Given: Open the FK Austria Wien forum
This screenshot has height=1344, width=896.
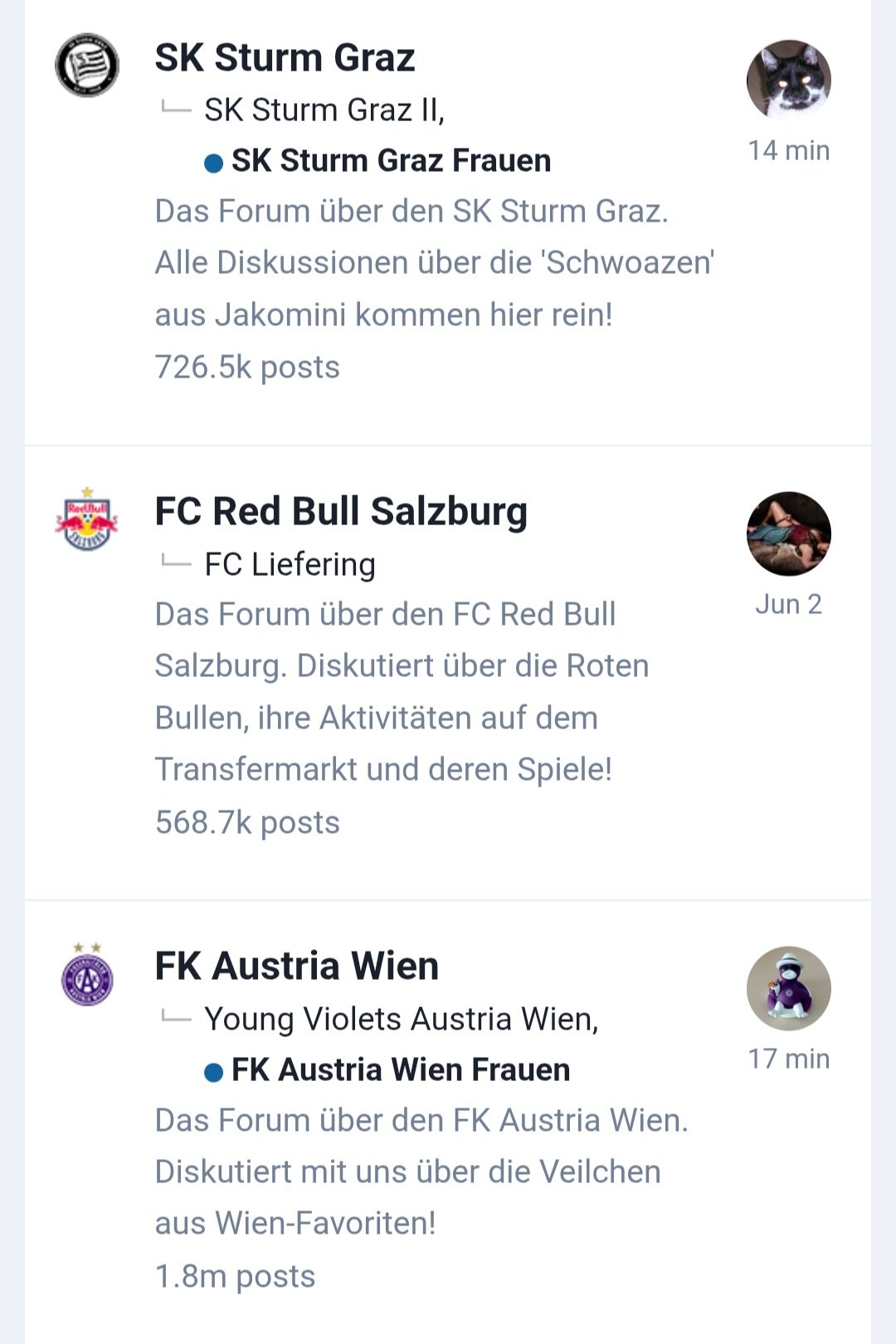Looking at the screenshot, I should pyautogui.click(x=296, y=967).
